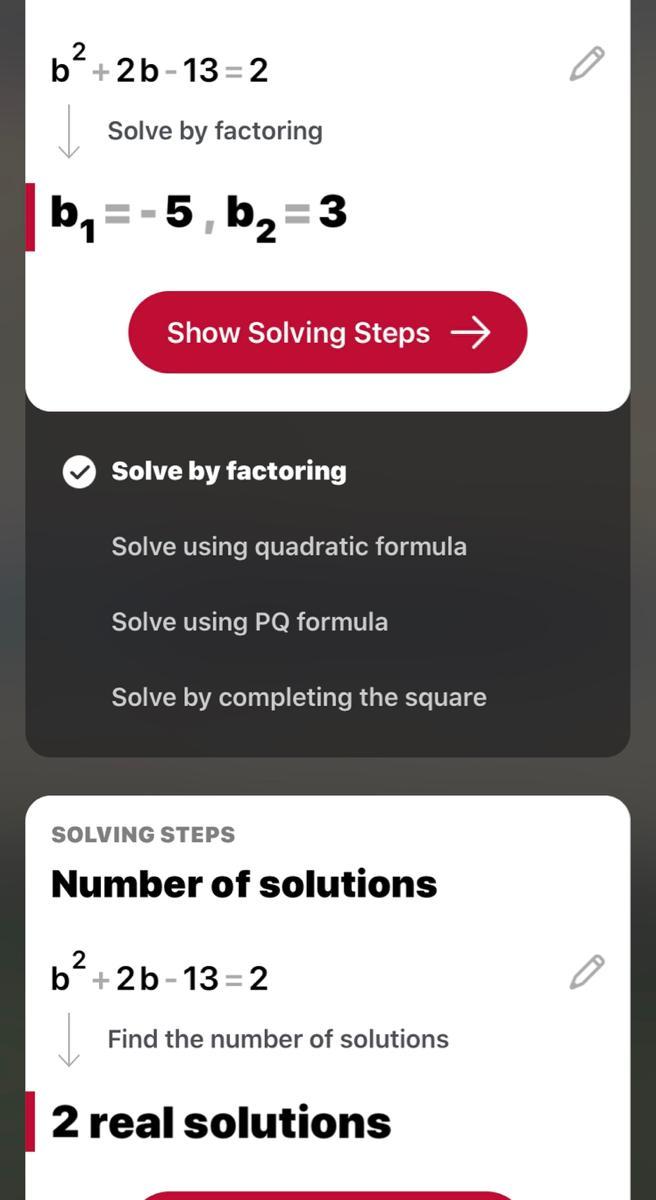Pick Solve using PQ formula
Screen dimensions: 656x1200
click(249, 622)
